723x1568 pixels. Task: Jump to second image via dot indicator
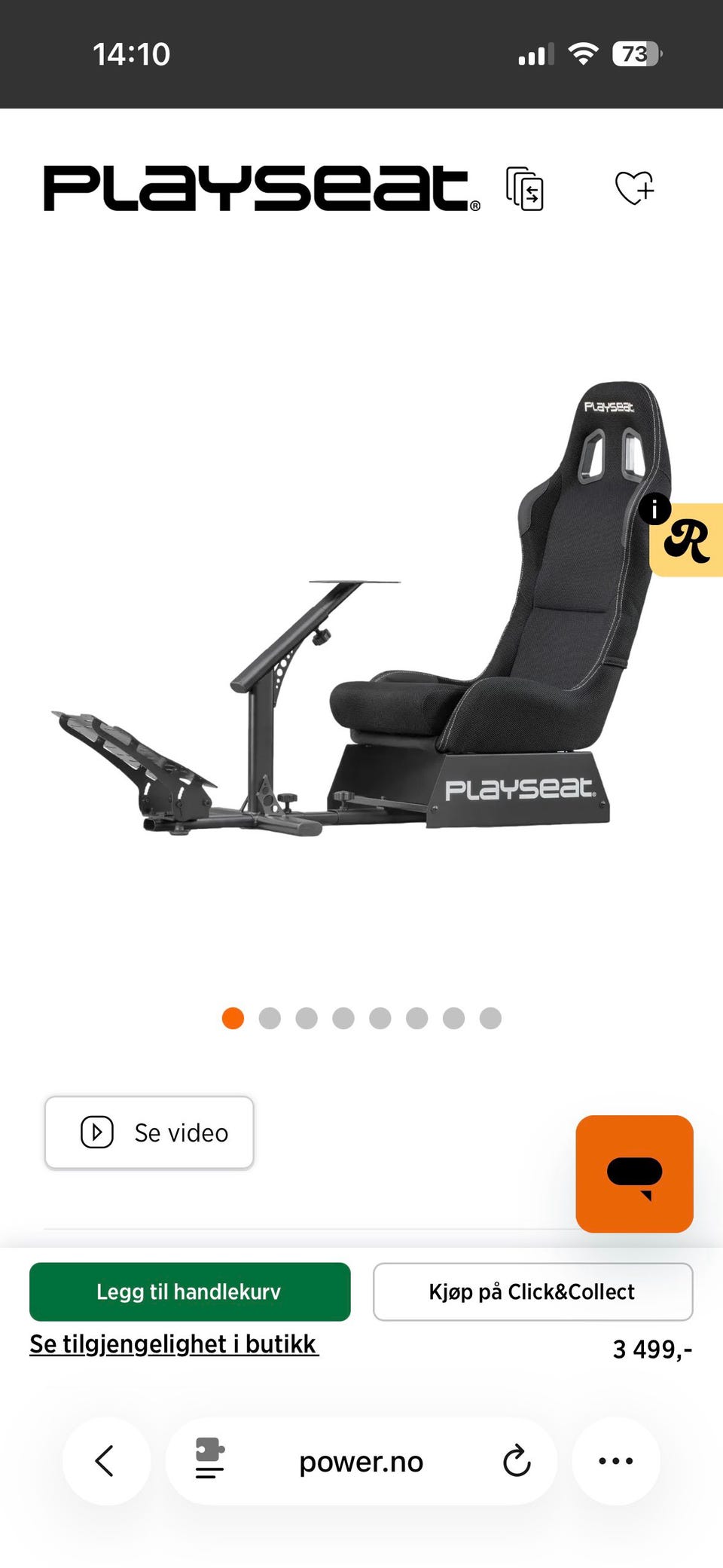click(270, 1018)
